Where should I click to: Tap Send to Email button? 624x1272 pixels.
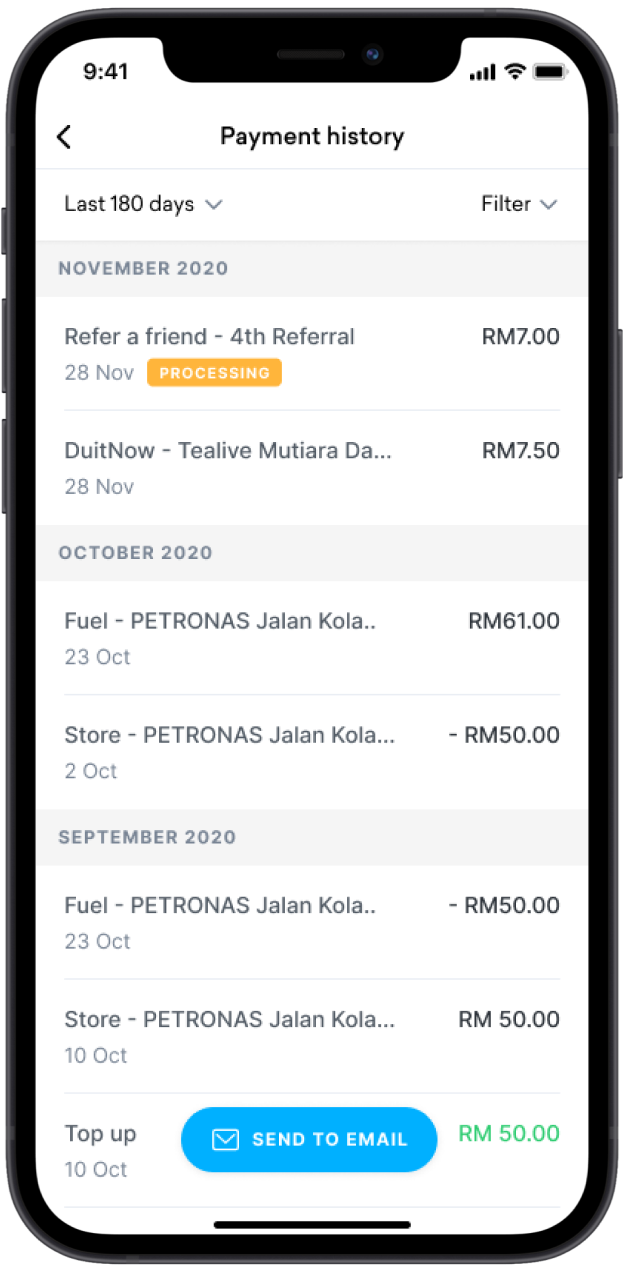[x=309, y=1139]
